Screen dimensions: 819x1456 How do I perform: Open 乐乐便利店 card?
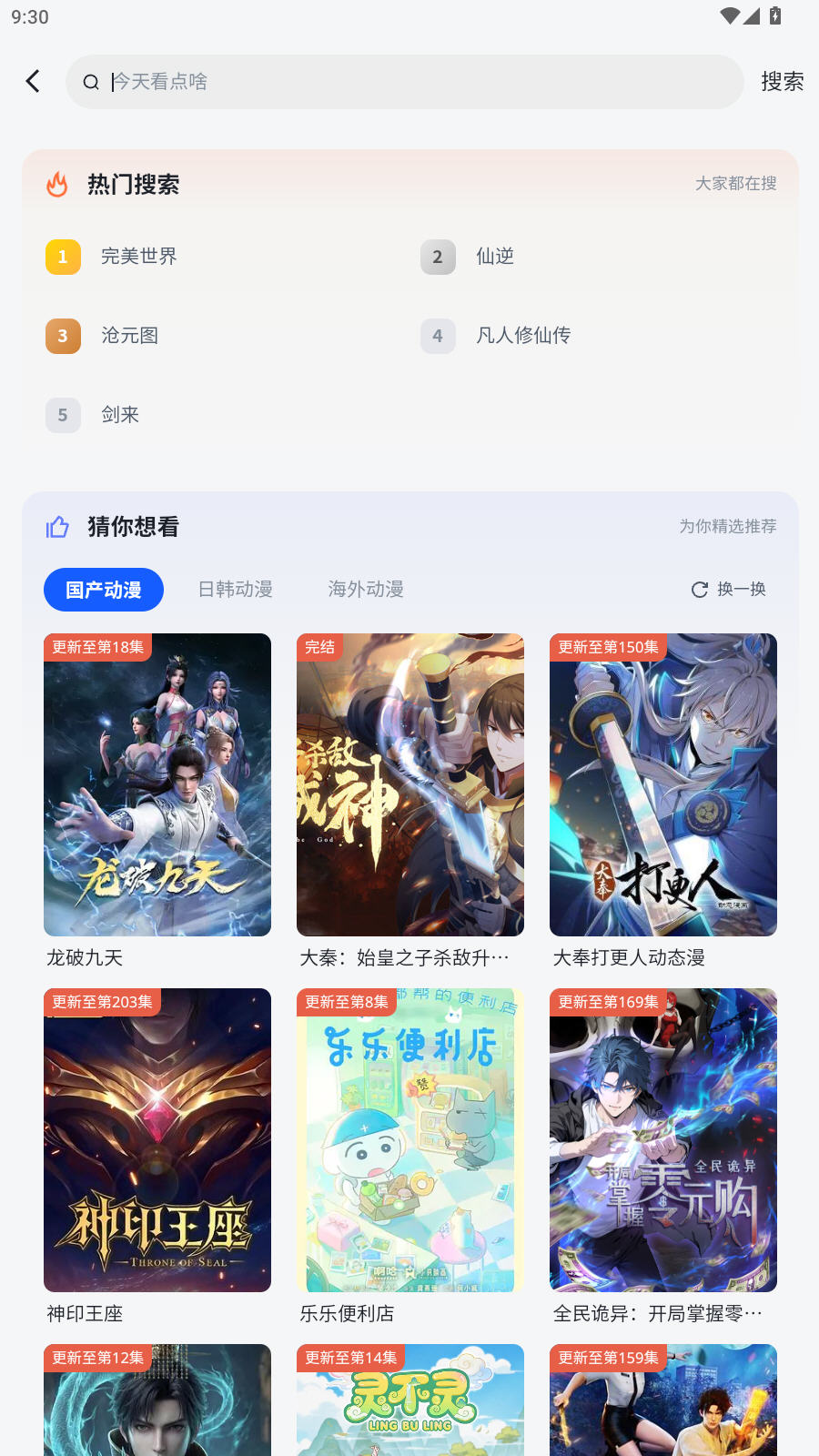(410, 1139)
